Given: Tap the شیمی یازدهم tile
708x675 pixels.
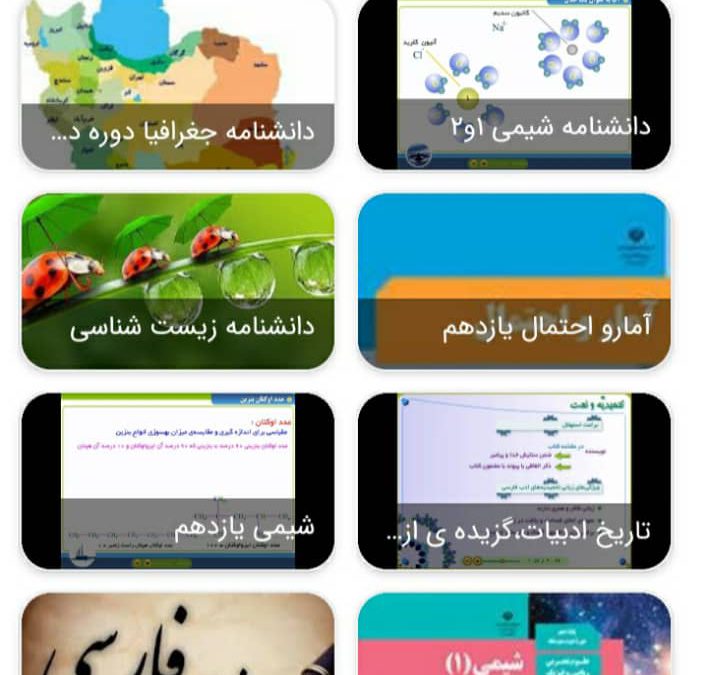Looking at the screenshot, I should pos(178,480).
